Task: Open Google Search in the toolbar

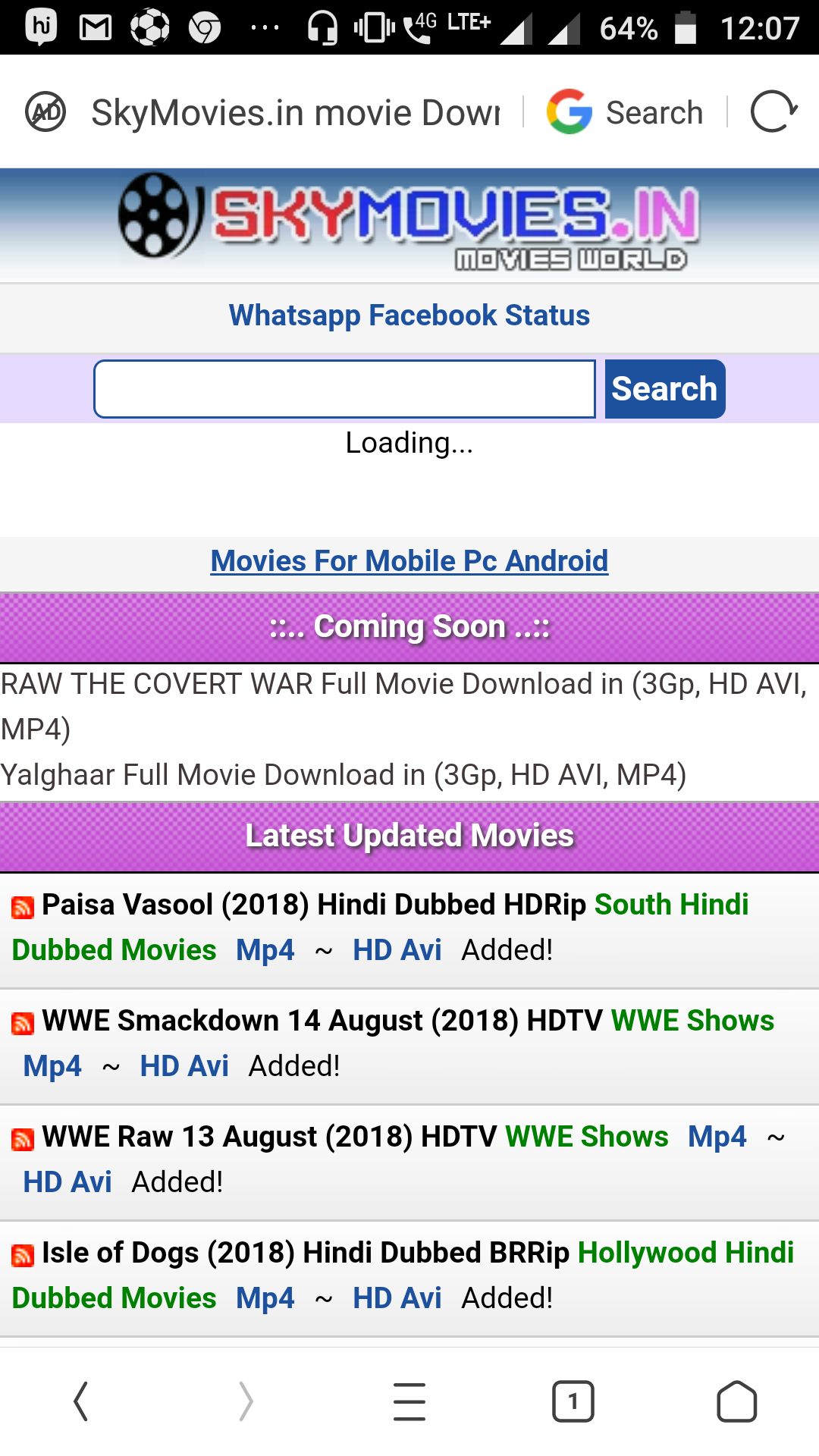Action: click(x=625, y=112)
